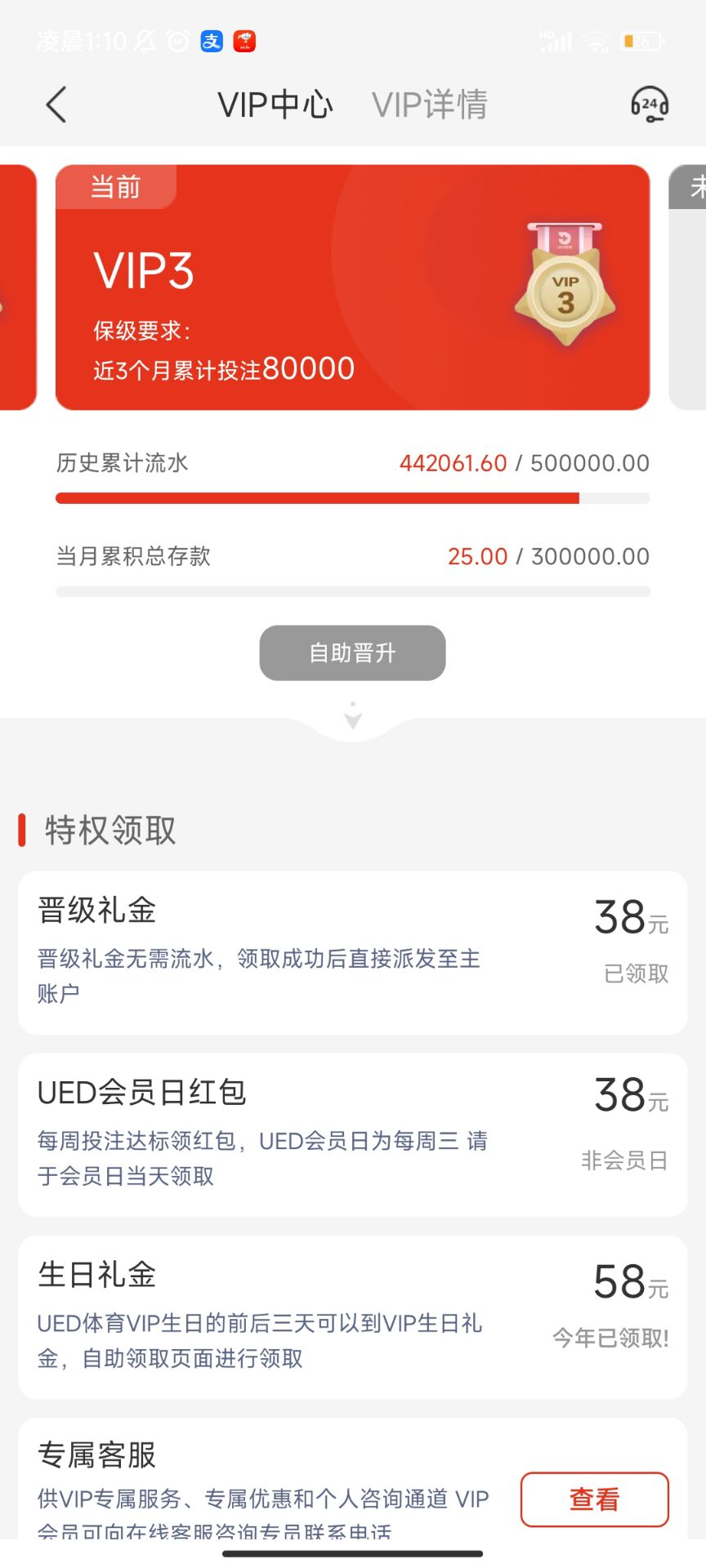The height and width of the screenshot is (1568, 706).
Task: Switch to the VIP详情 tab
Action: pos(429,105)
